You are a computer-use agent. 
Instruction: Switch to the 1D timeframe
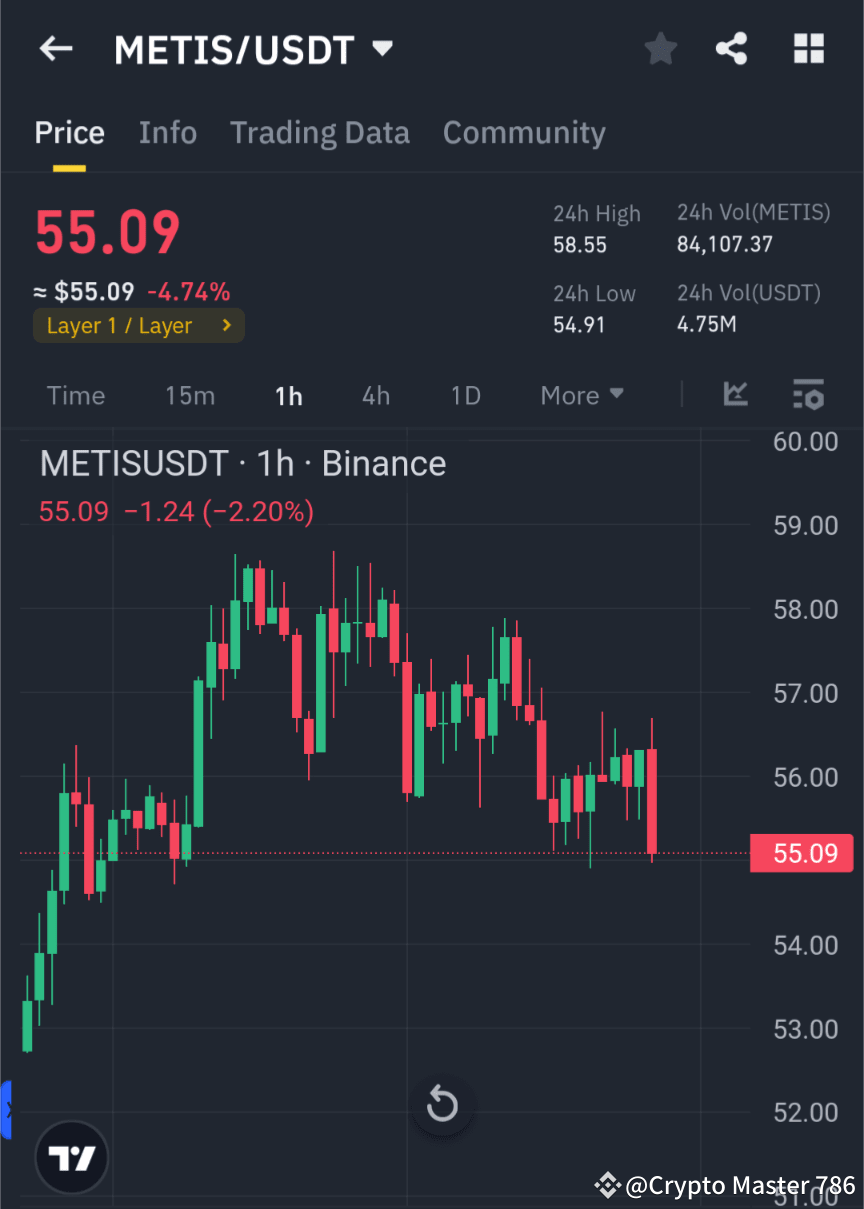point(465,395)
